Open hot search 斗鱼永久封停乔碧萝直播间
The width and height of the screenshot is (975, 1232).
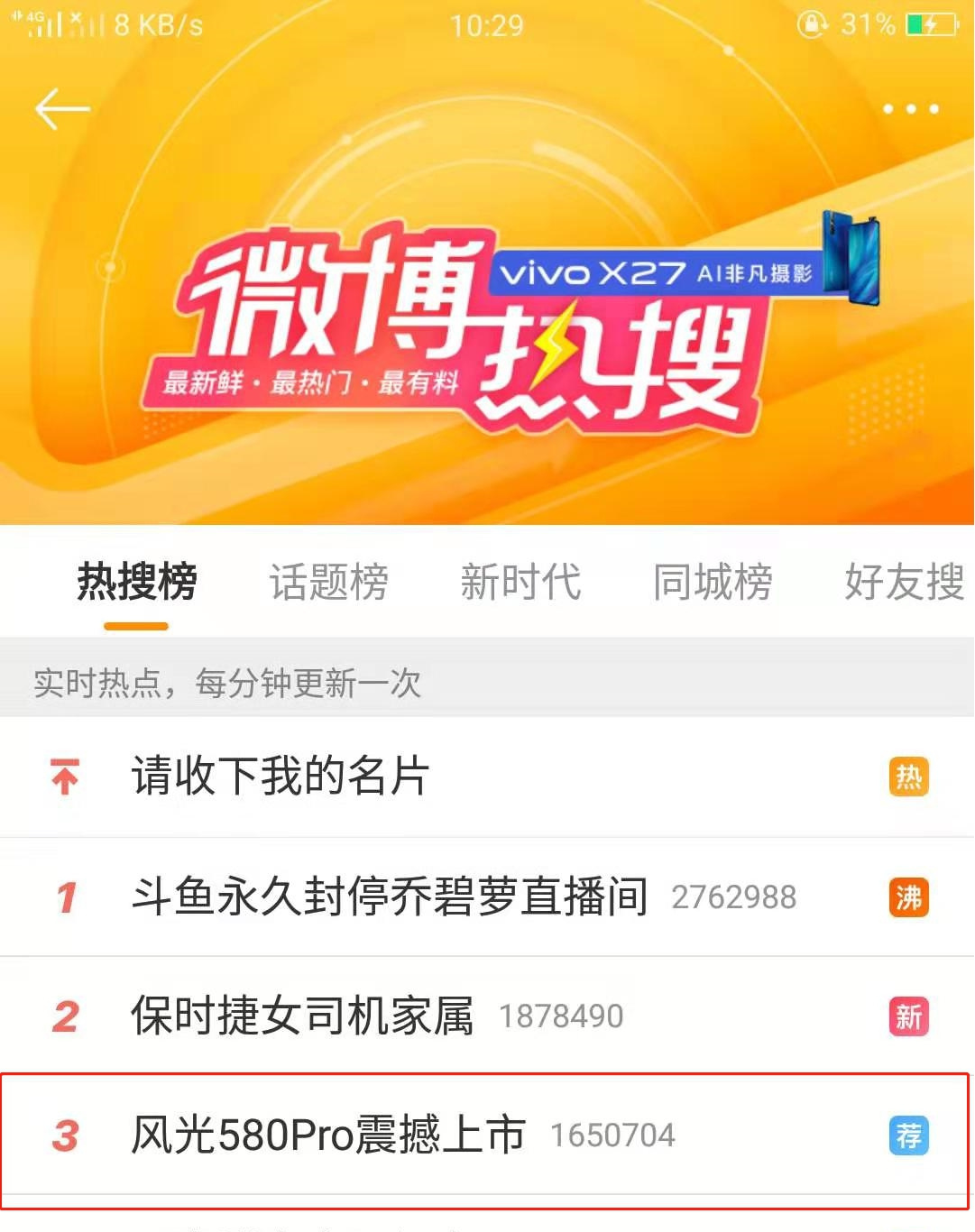[390, 896]
